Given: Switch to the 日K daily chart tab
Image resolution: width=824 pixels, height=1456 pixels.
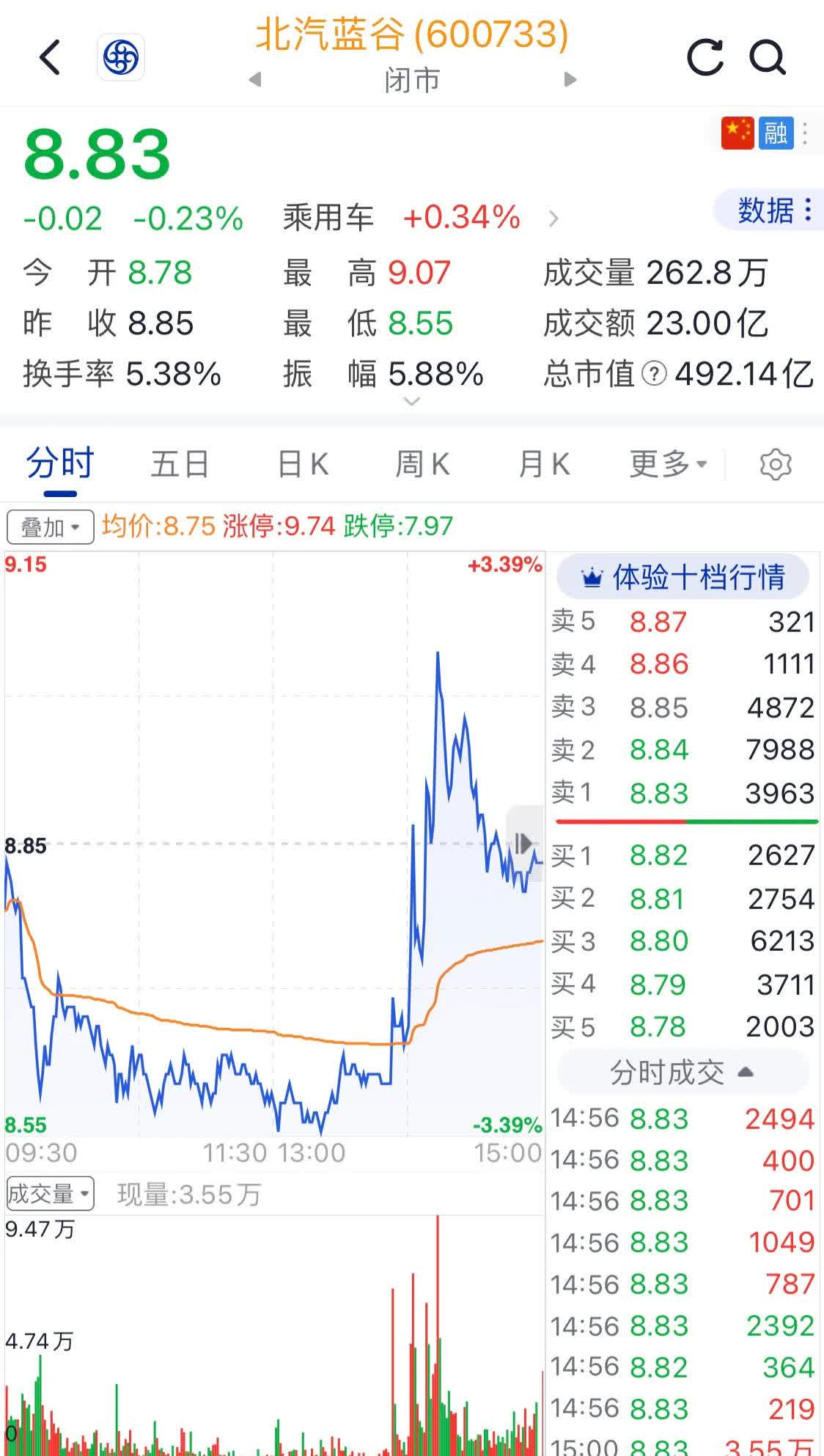Looking at the screenshot, I should tap(301, 463).
